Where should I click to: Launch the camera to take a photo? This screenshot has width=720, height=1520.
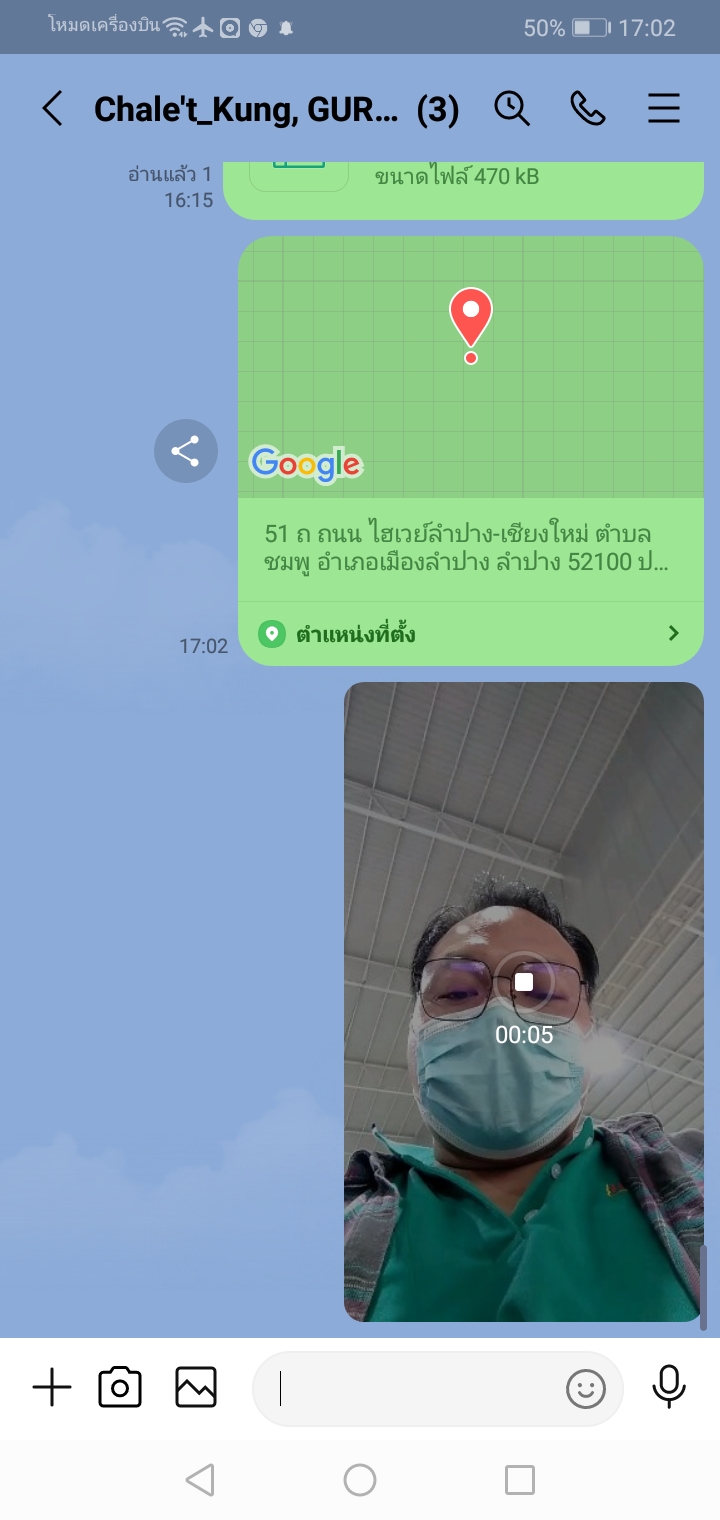(120, 1388)
